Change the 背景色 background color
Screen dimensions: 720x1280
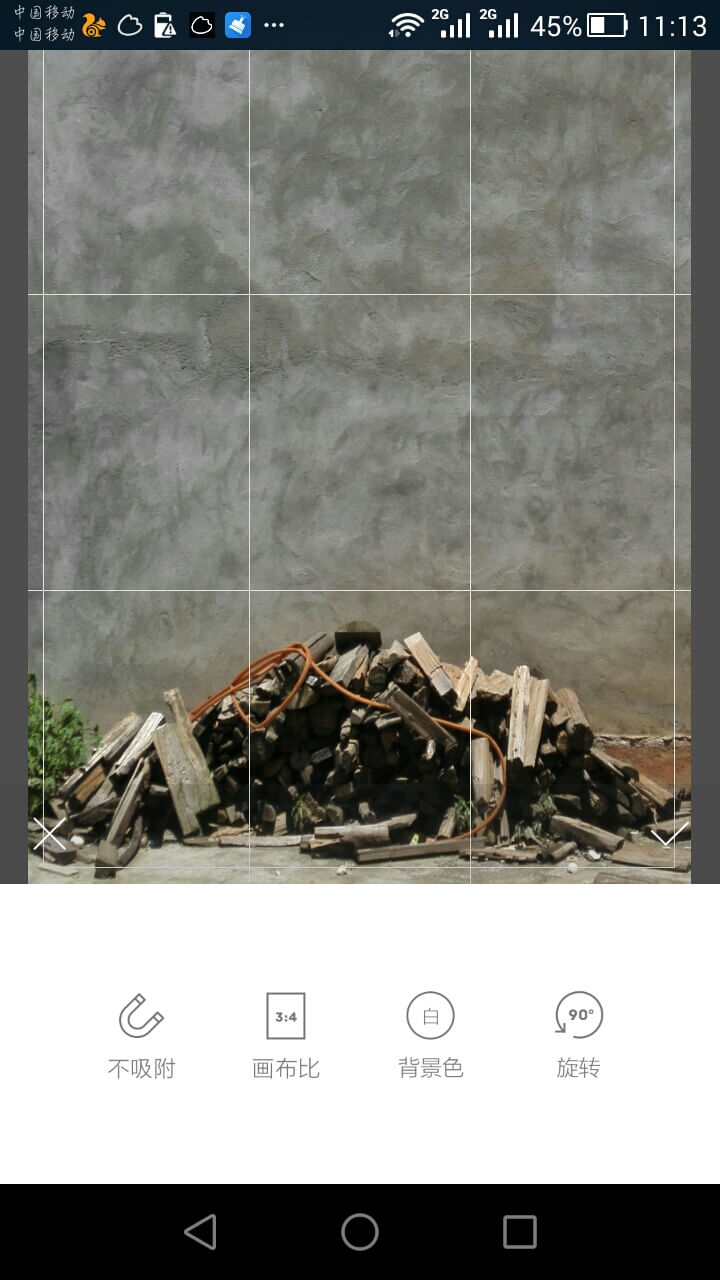[431, 1035]
